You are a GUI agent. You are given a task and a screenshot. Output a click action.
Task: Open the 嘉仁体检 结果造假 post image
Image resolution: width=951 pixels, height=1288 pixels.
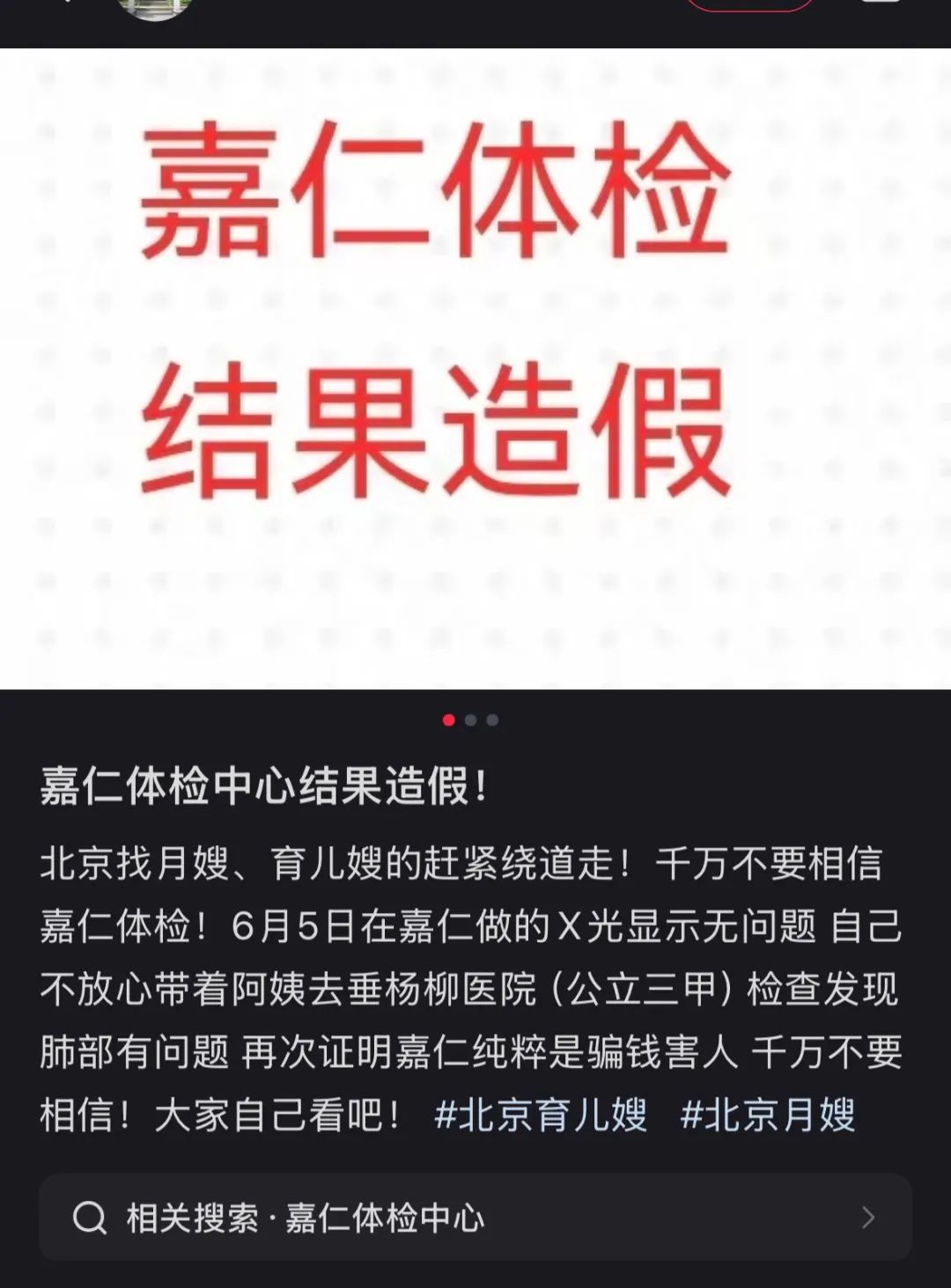[x=475, y=368]
